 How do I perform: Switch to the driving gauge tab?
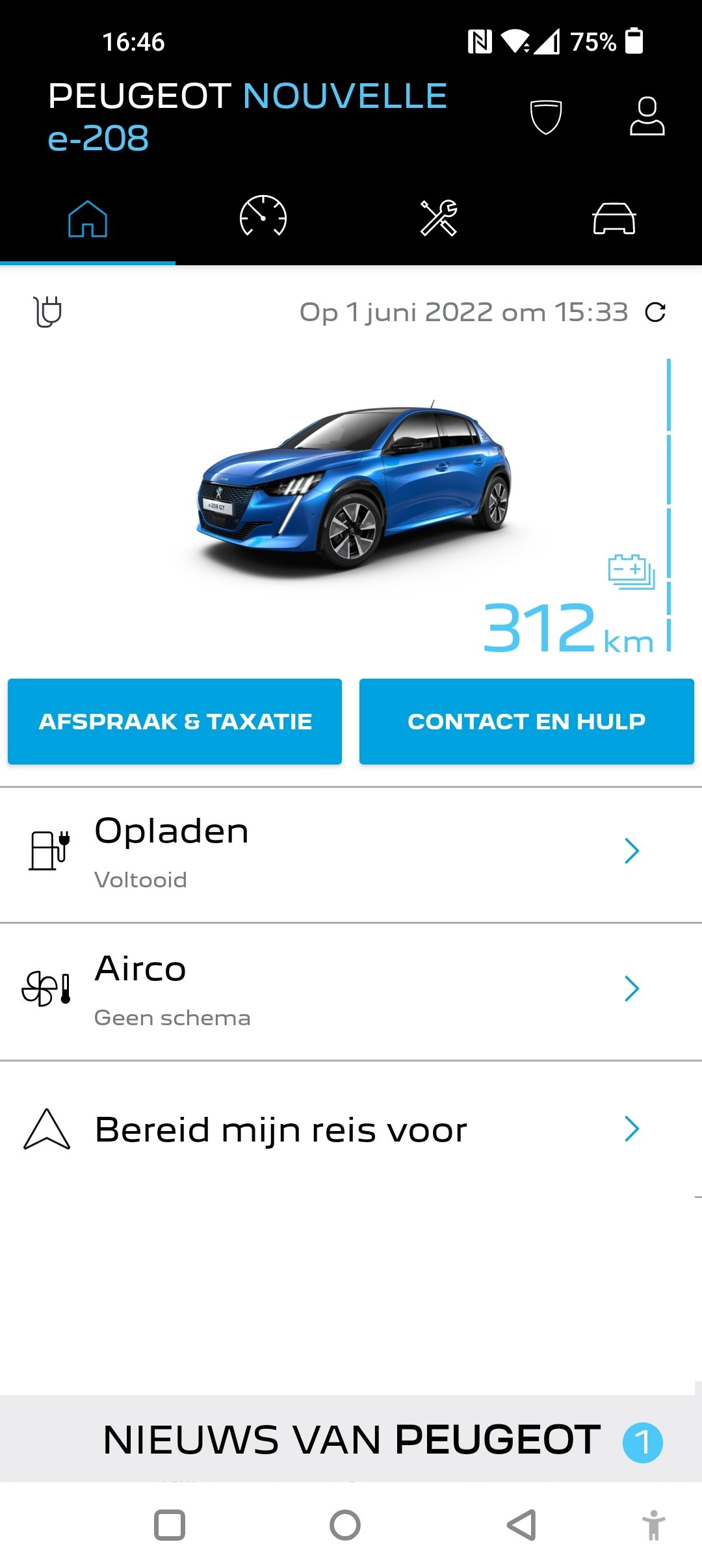tap(263, 216)
